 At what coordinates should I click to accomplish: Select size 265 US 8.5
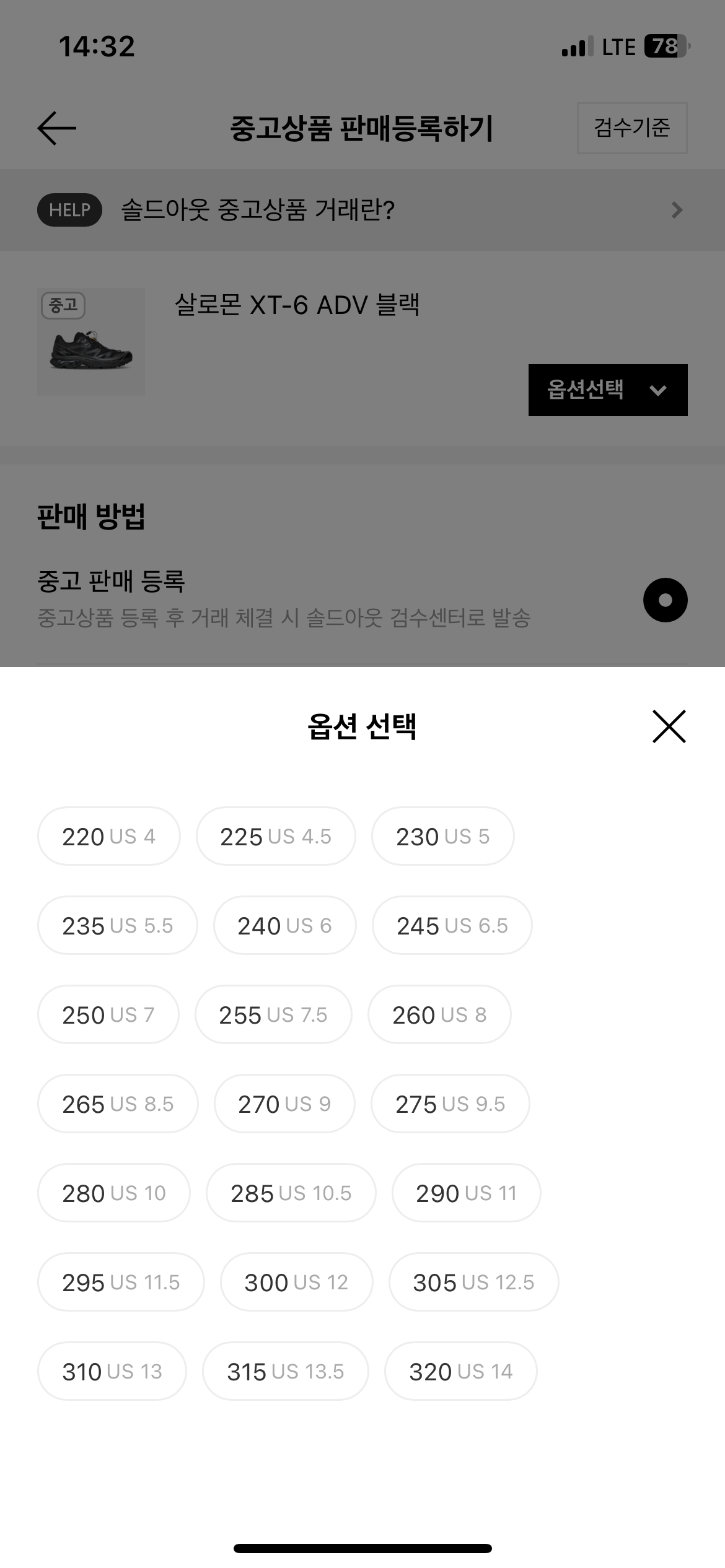click(118, 1104)
